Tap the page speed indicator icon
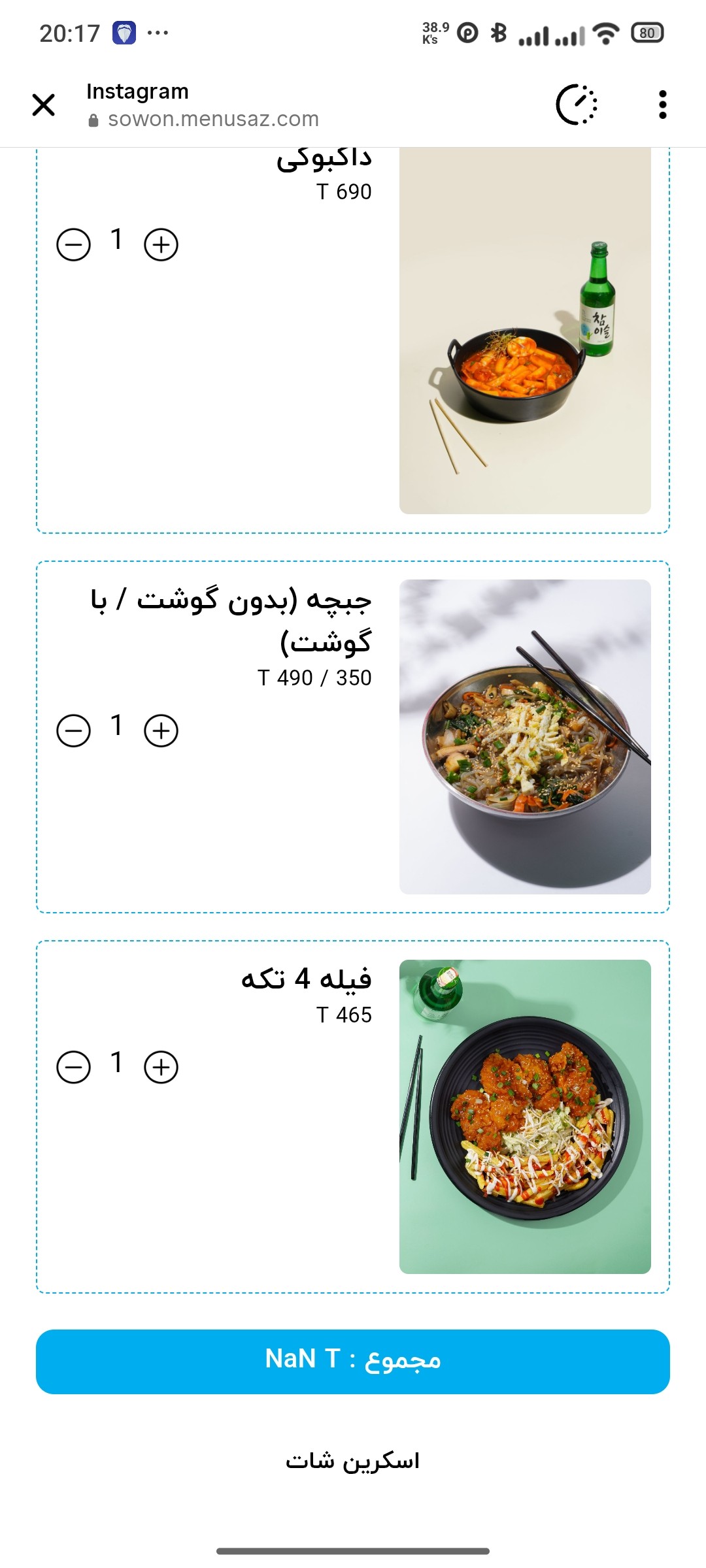The image size is (706, 1568). (x=577, y=105)
